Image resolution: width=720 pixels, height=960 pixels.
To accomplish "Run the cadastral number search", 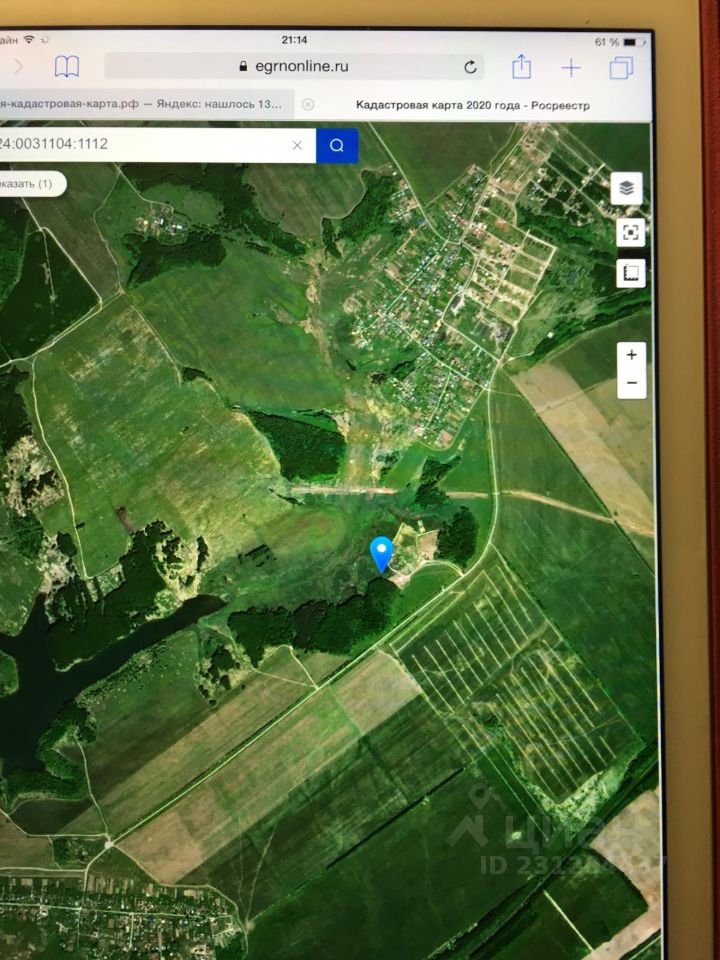I will click(337, 145).
